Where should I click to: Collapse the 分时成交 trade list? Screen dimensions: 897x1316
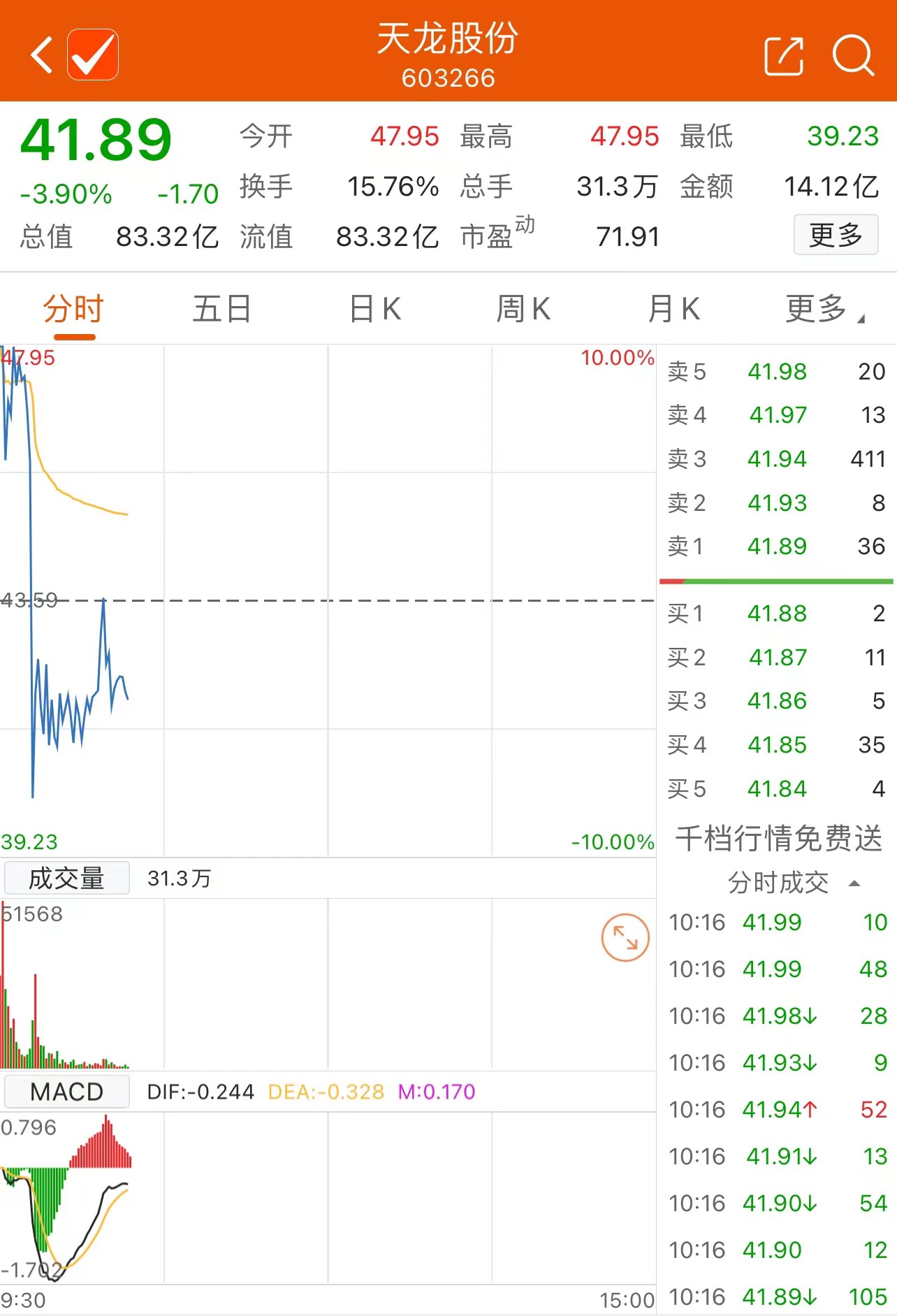click(793, 883)
